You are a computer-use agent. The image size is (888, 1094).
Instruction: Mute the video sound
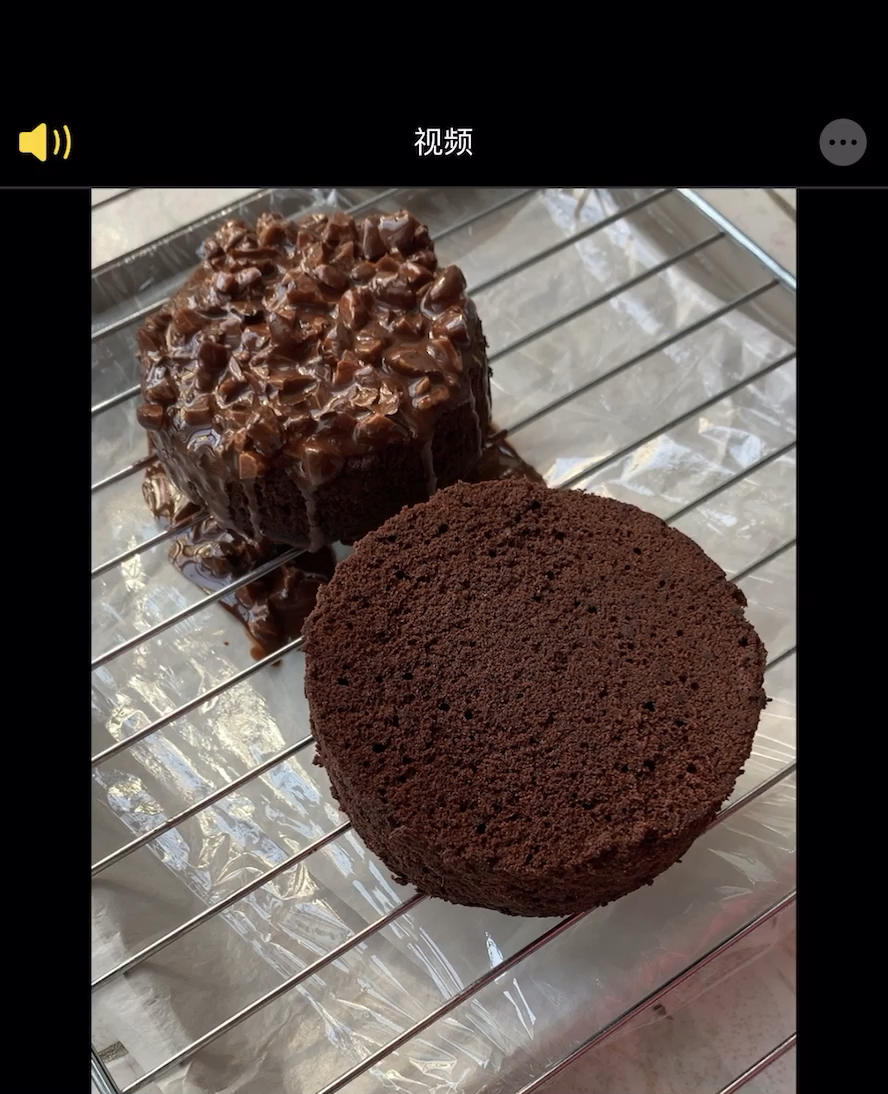pos(45,142)
